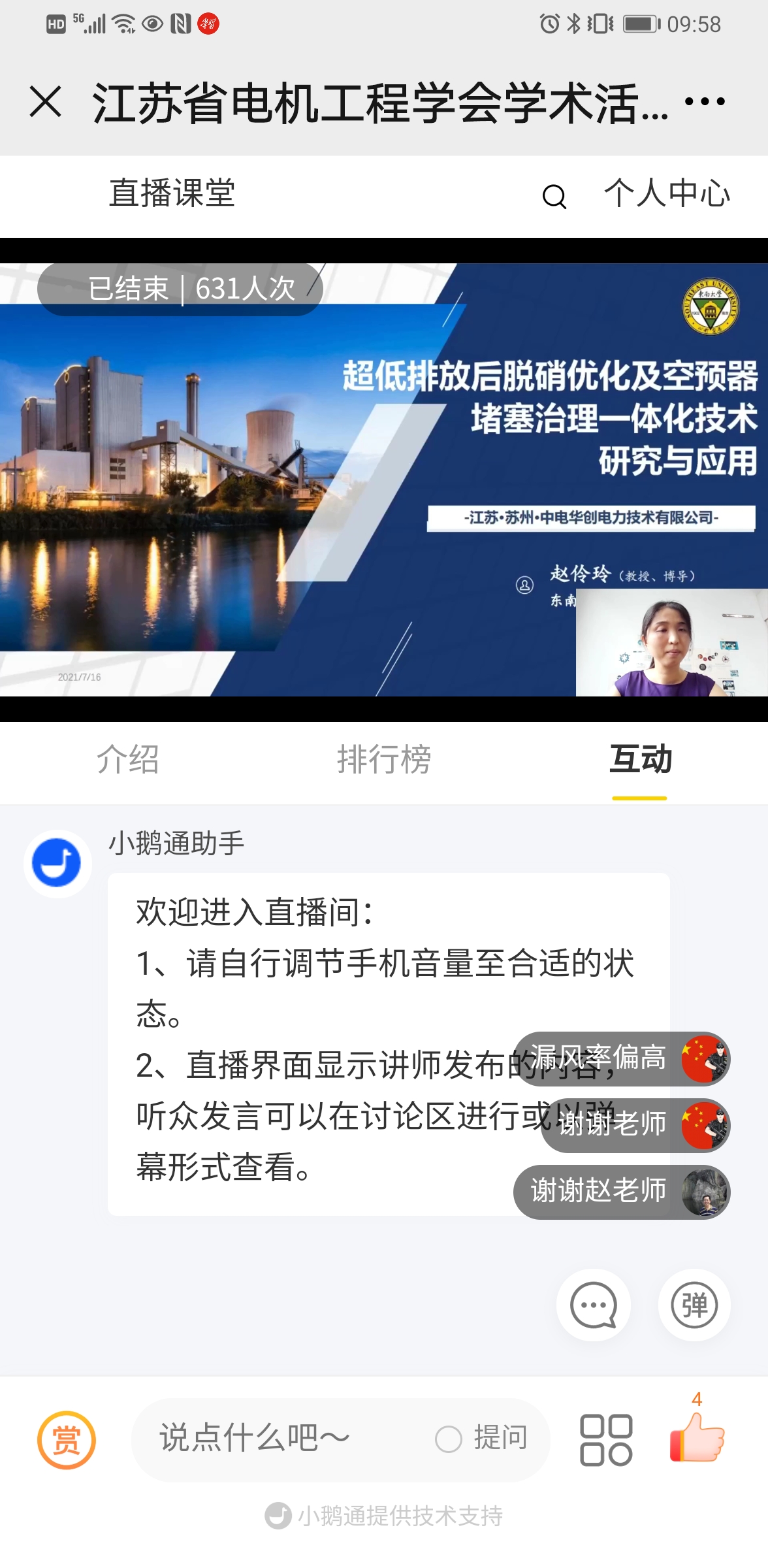Tap the search magnifier icon
The width and height of the screenshot is (768, 1568).
(x=554, y=196)
